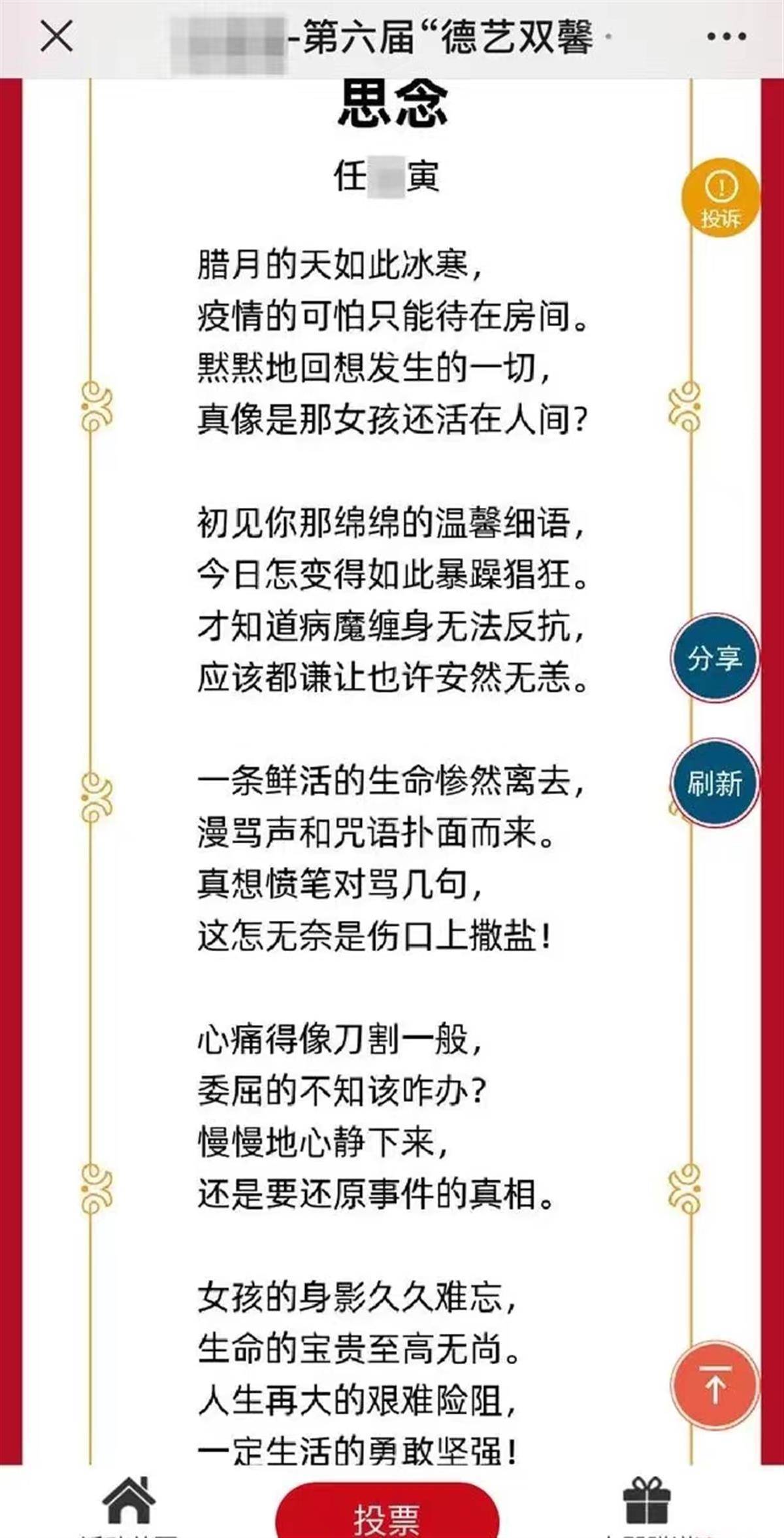Open the three-dot overflow menu
The width and height of the screenshot is (784, 1538).
point(727,37)
